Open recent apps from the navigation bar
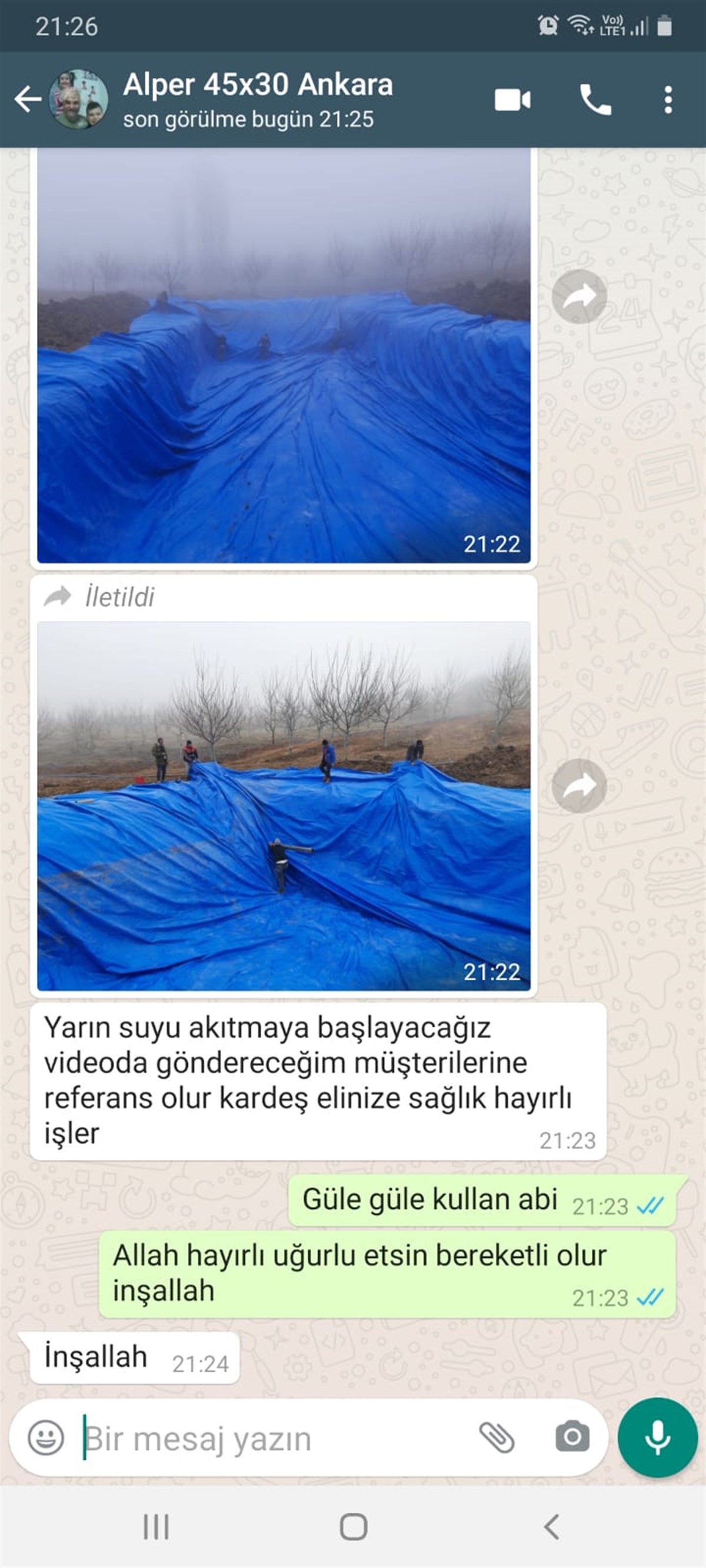 tap(156, 1527)
